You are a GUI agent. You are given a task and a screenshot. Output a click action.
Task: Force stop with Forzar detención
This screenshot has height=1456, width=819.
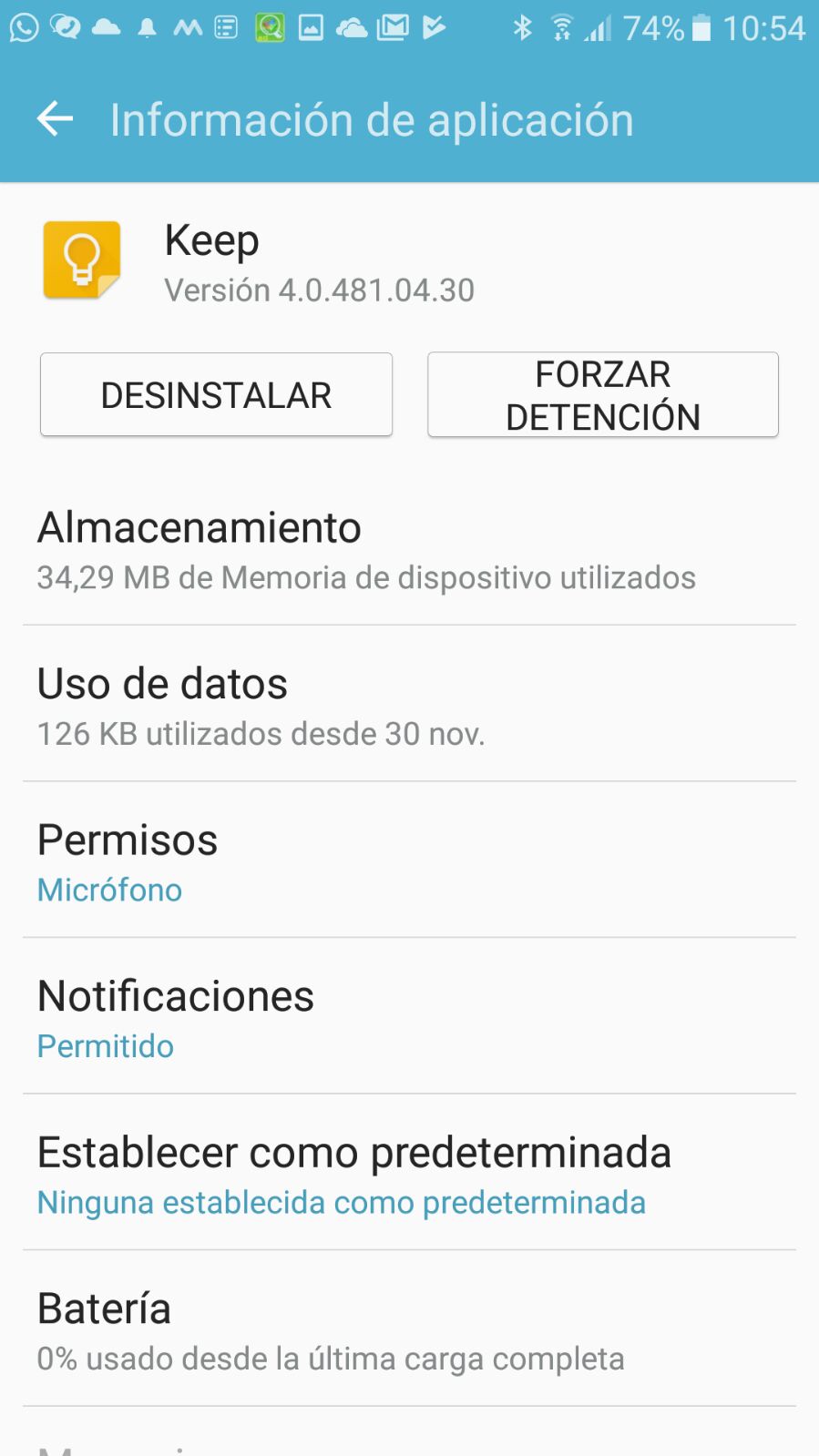pyautogui.click(x=602, y=395)
